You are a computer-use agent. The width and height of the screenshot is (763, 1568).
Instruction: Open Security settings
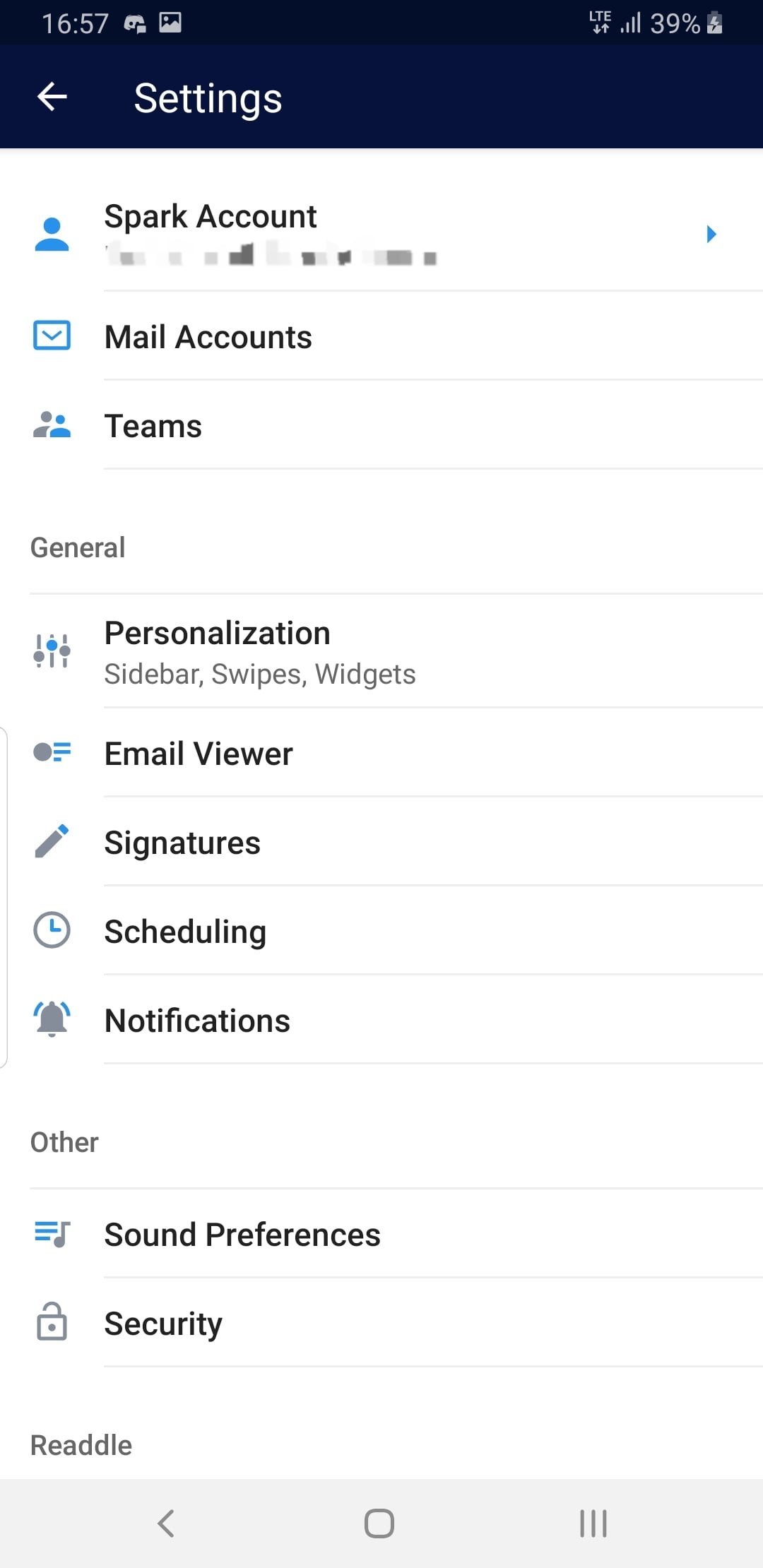point(381,1323)
